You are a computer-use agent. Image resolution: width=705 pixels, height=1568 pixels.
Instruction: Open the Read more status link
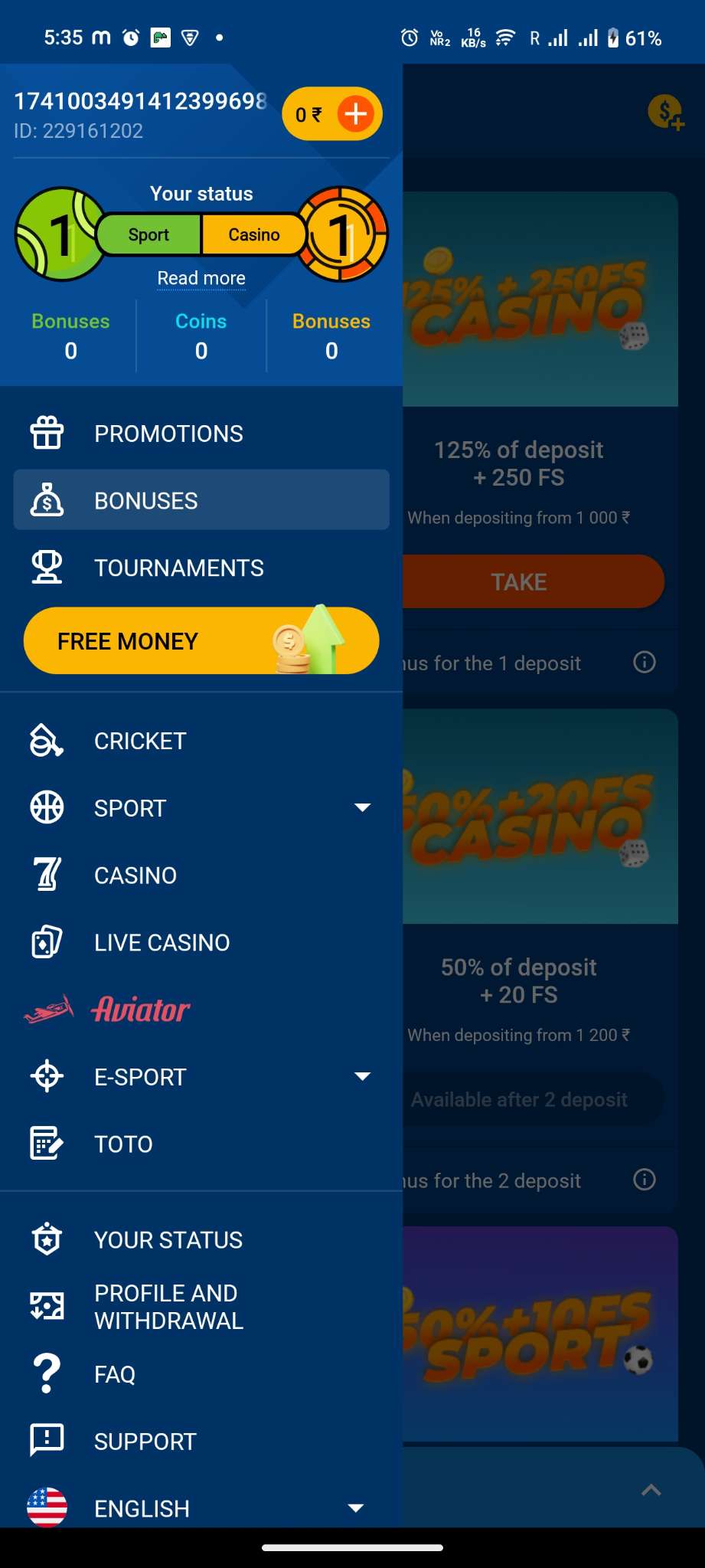(201, 278)
